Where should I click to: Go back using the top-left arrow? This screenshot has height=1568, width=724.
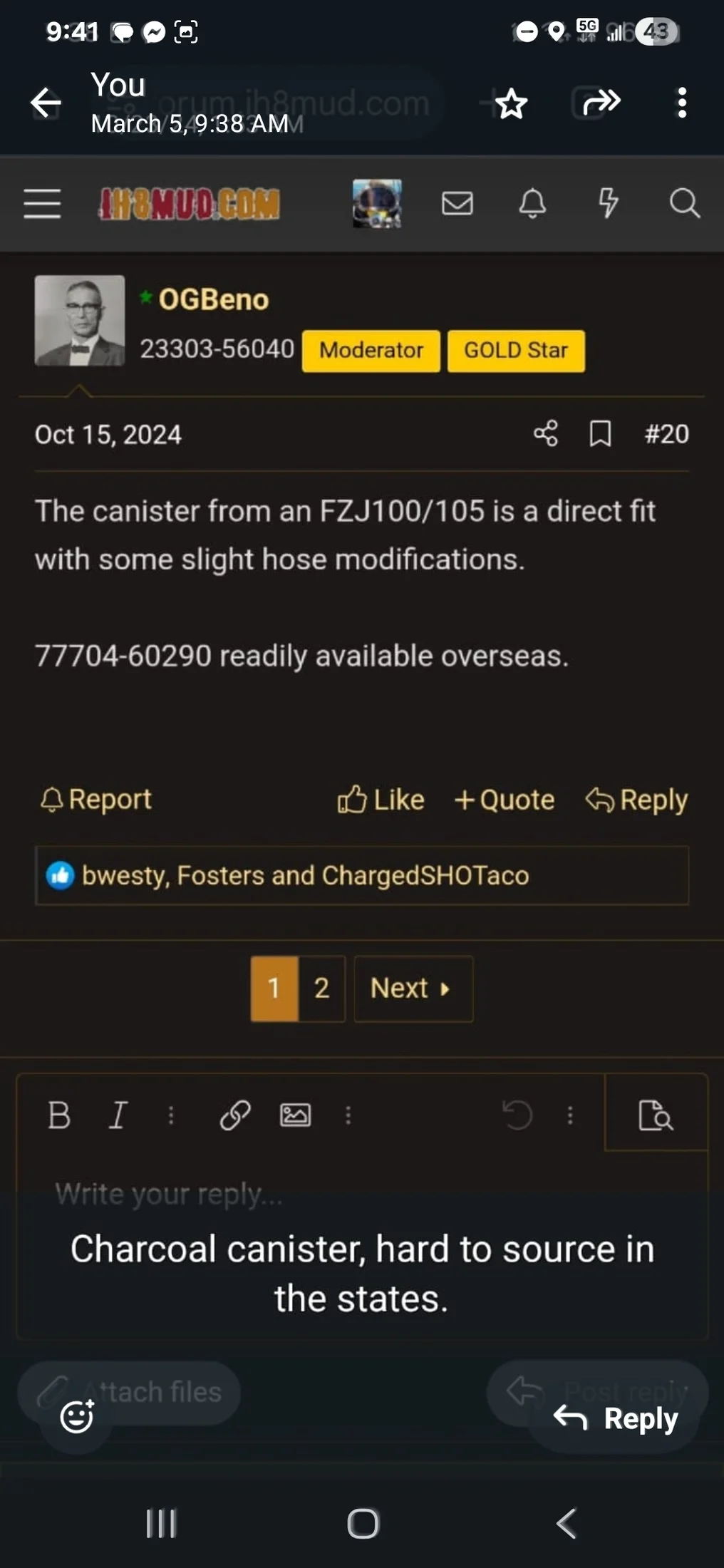point(46,103)
